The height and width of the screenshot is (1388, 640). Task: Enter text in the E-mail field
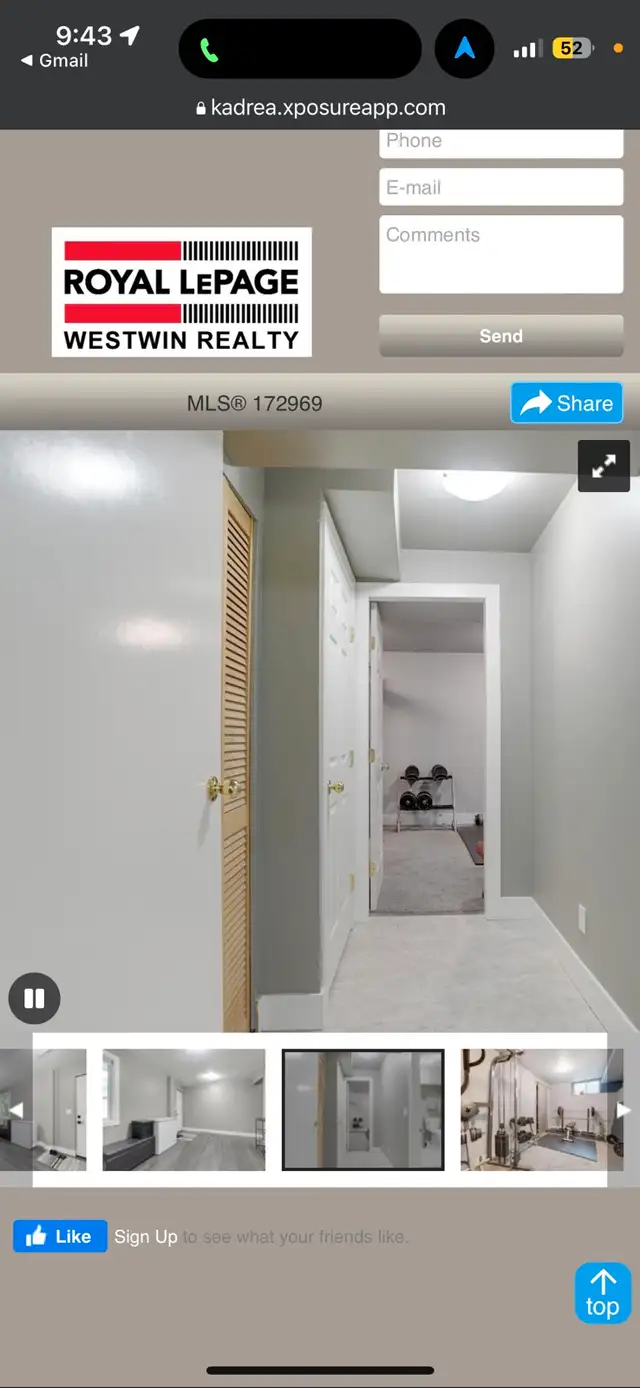point(501,187)
